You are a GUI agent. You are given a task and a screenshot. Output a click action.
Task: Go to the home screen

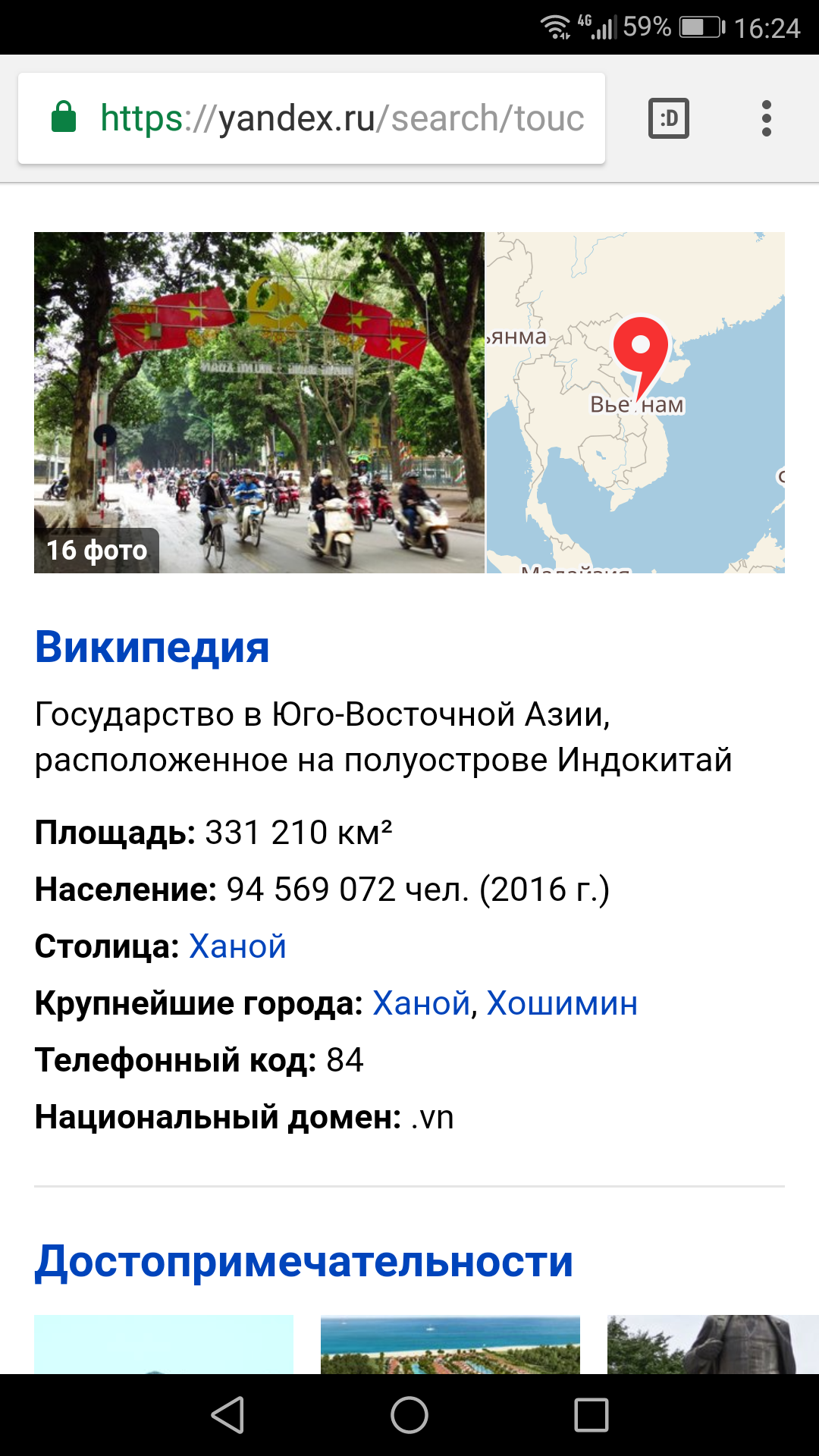(x=409, y=1415)
